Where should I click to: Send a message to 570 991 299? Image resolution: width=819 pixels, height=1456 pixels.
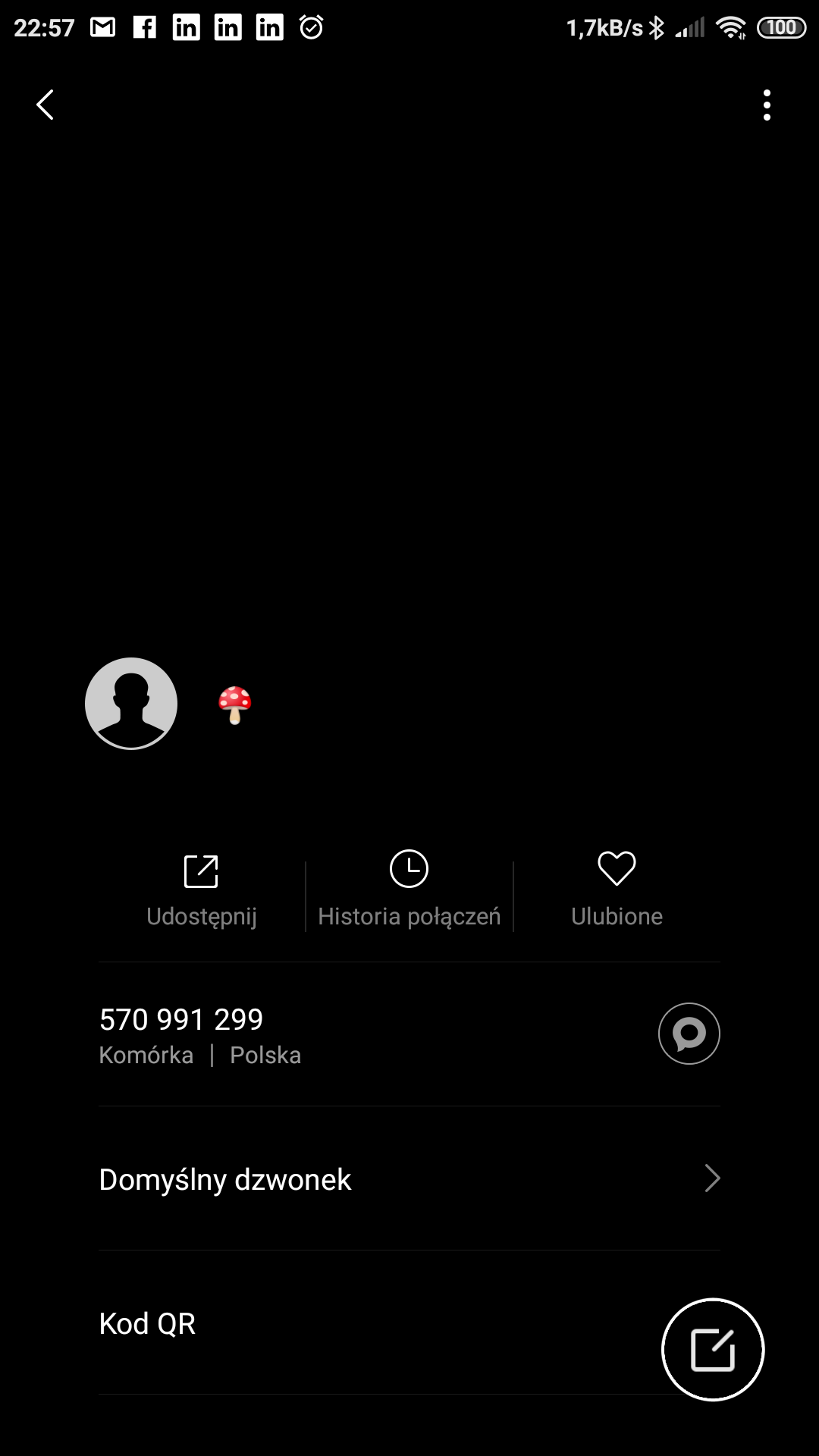tap(689, 1034)
